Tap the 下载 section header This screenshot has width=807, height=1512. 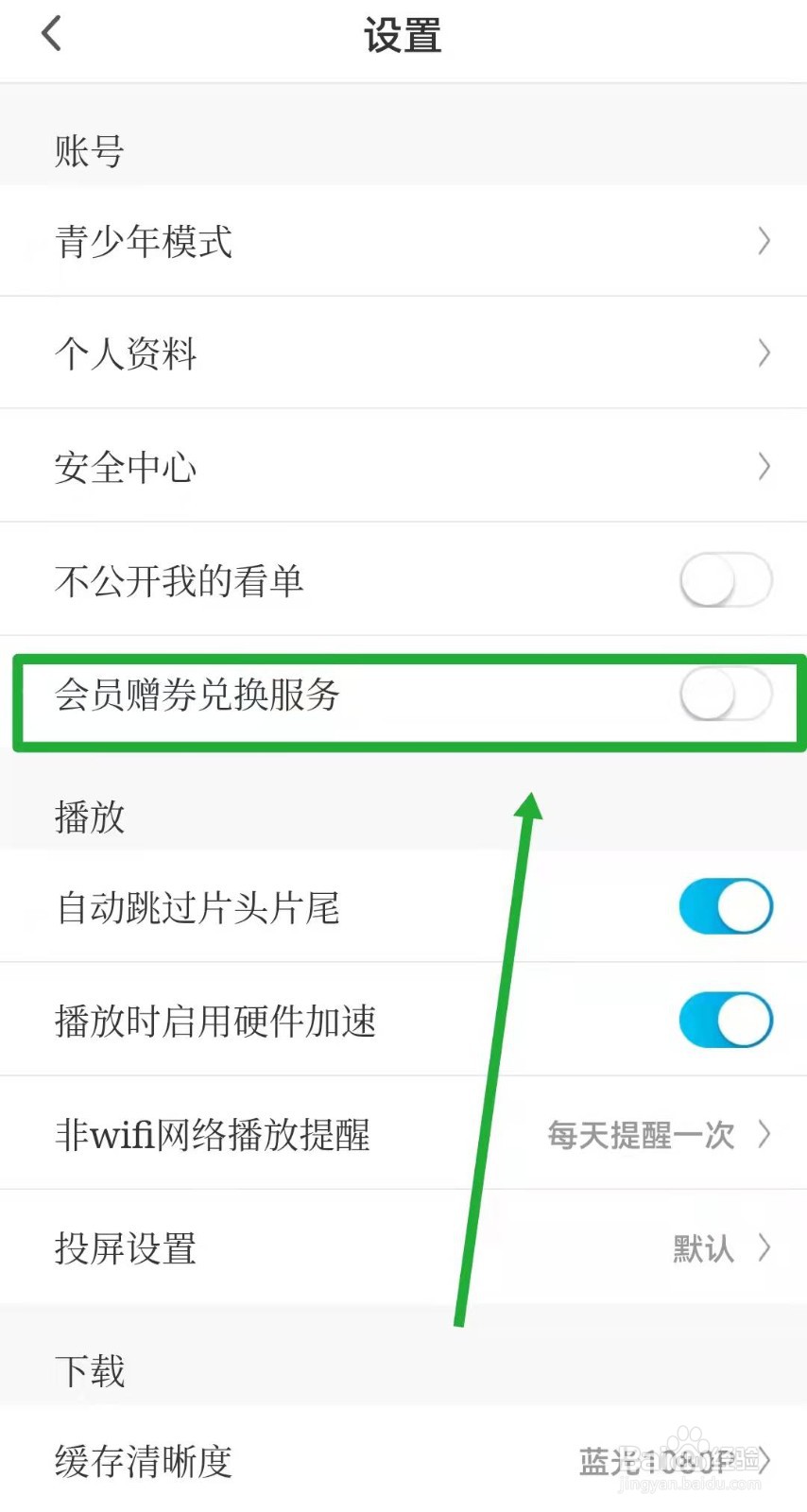pos(90,1368)
